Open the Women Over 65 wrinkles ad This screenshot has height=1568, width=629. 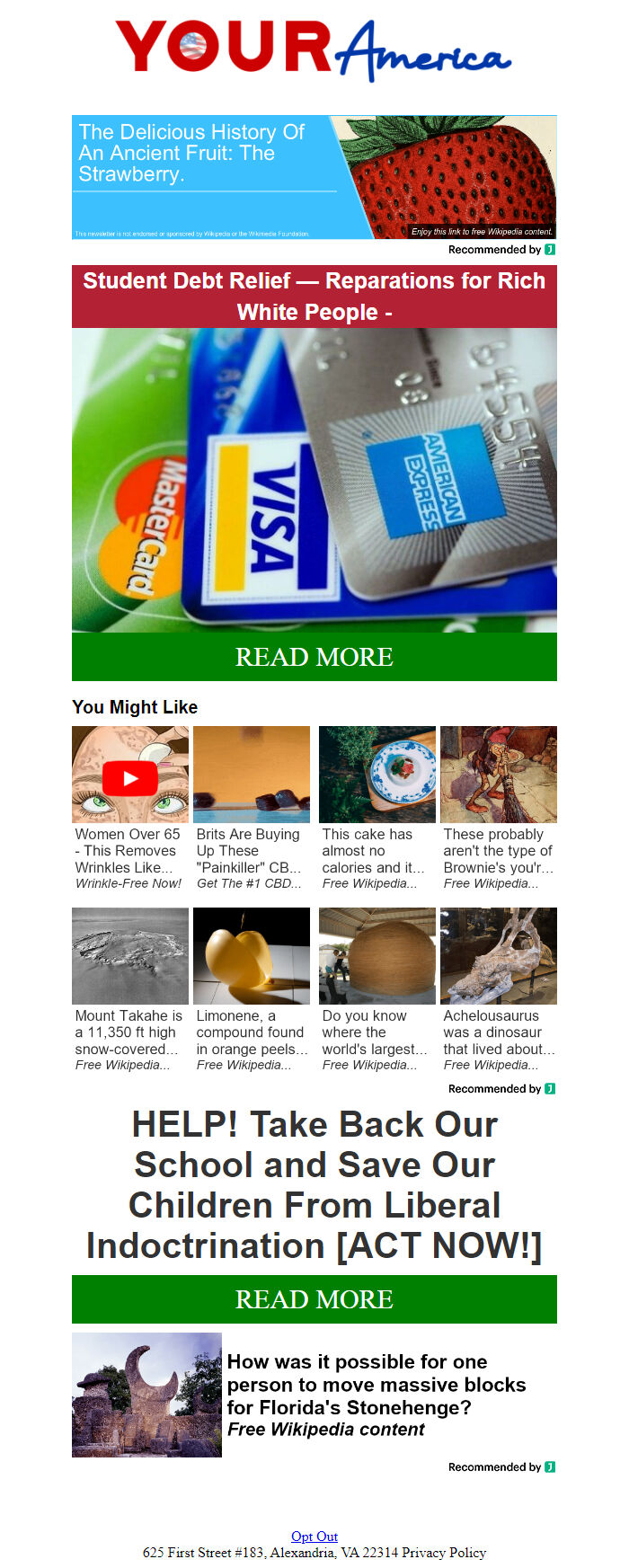[129, 809]
